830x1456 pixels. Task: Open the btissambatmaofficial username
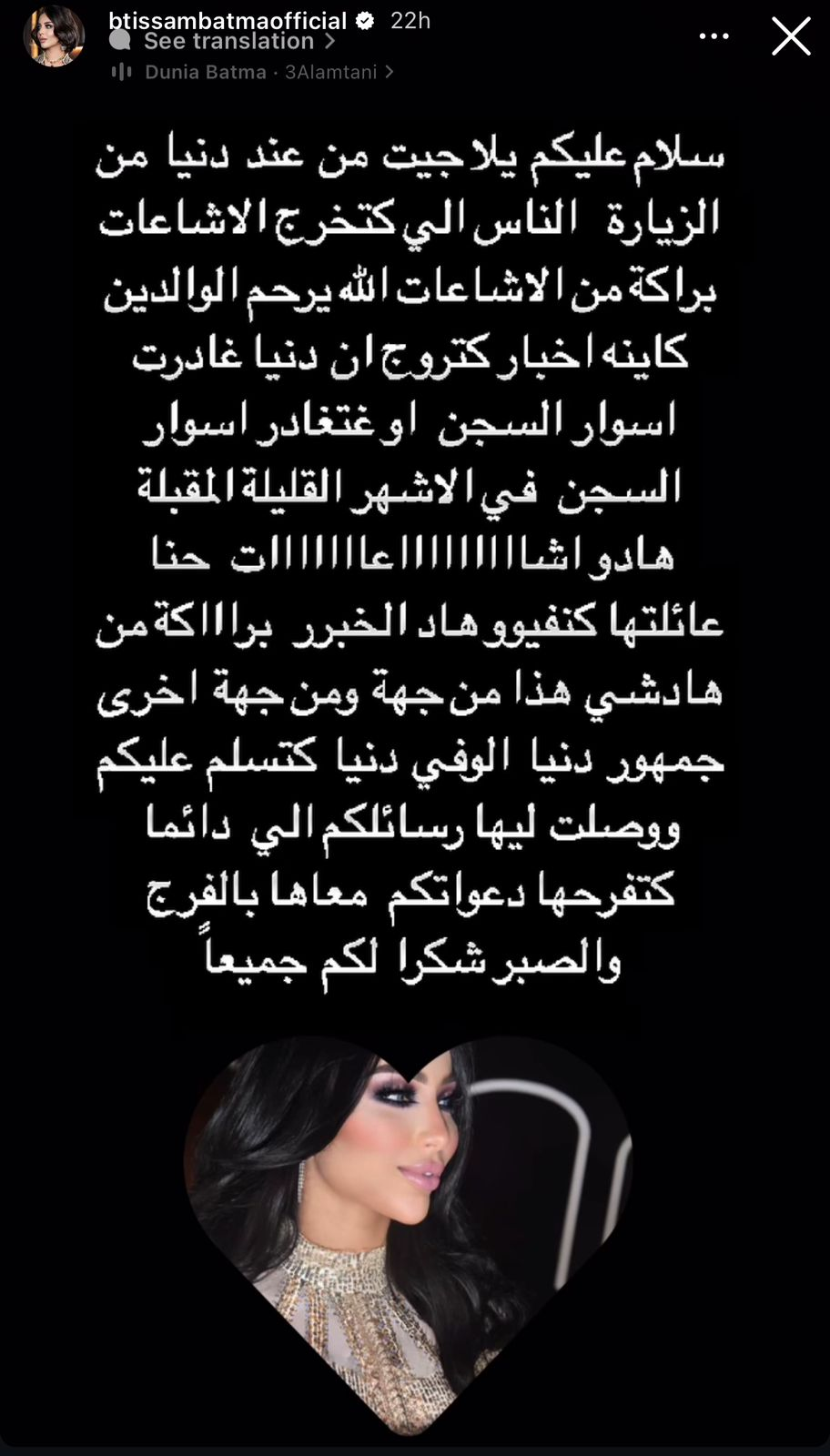point(228,20)
